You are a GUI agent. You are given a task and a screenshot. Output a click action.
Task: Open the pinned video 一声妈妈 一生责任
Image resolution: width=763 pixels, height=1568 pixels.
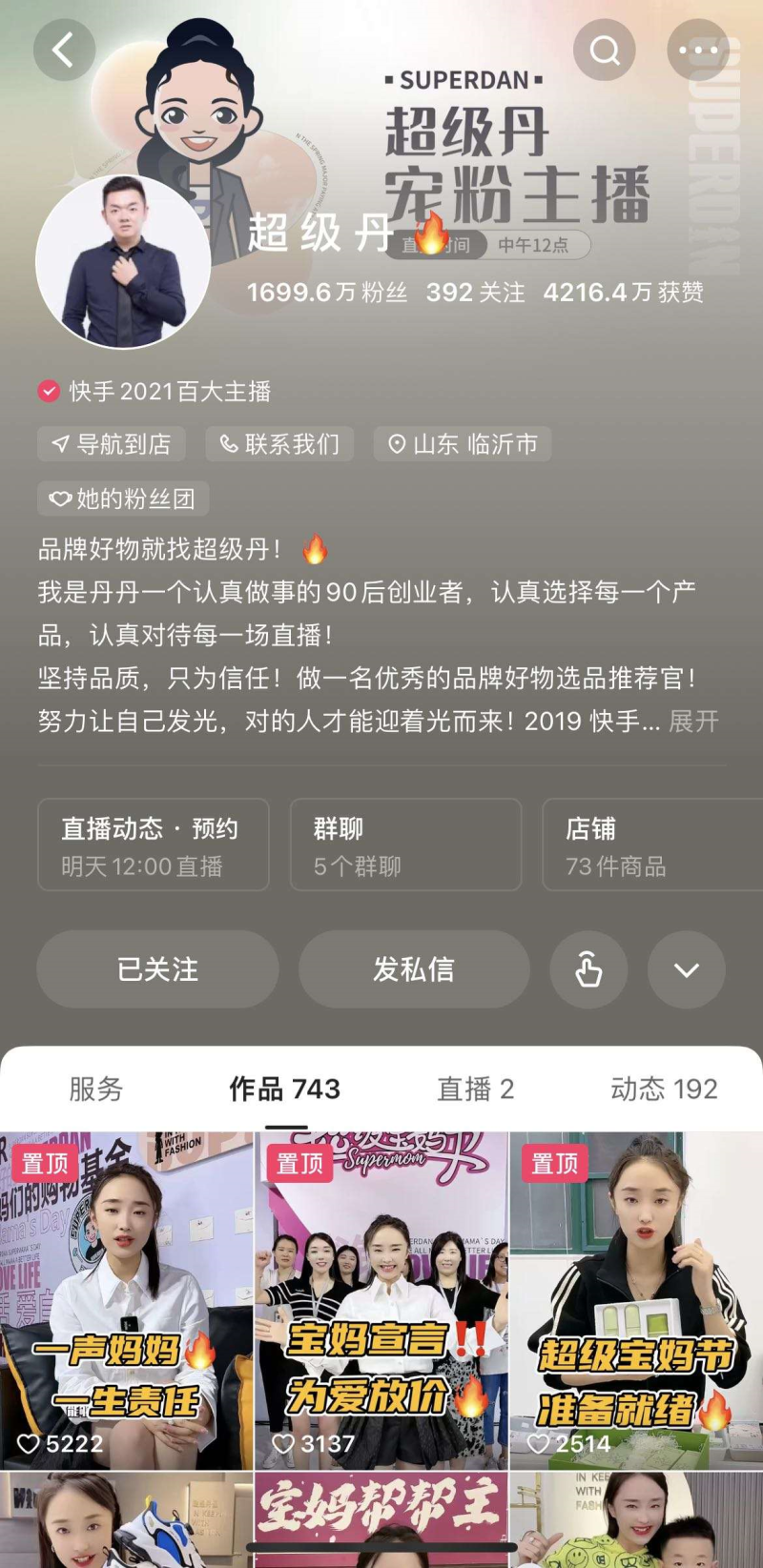[x=126, y=1300]
